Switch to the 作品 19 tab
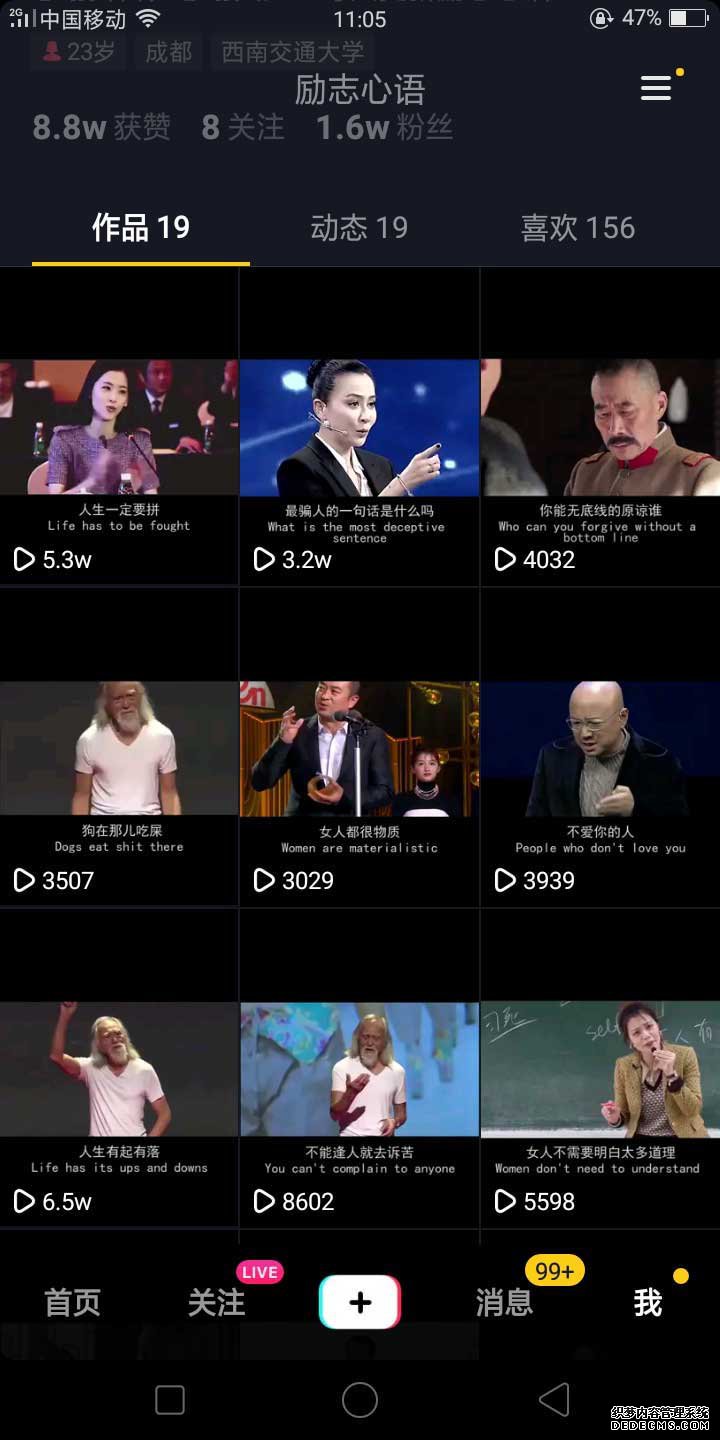Viewport: 720px width, 1440px height. click(141, 228)
